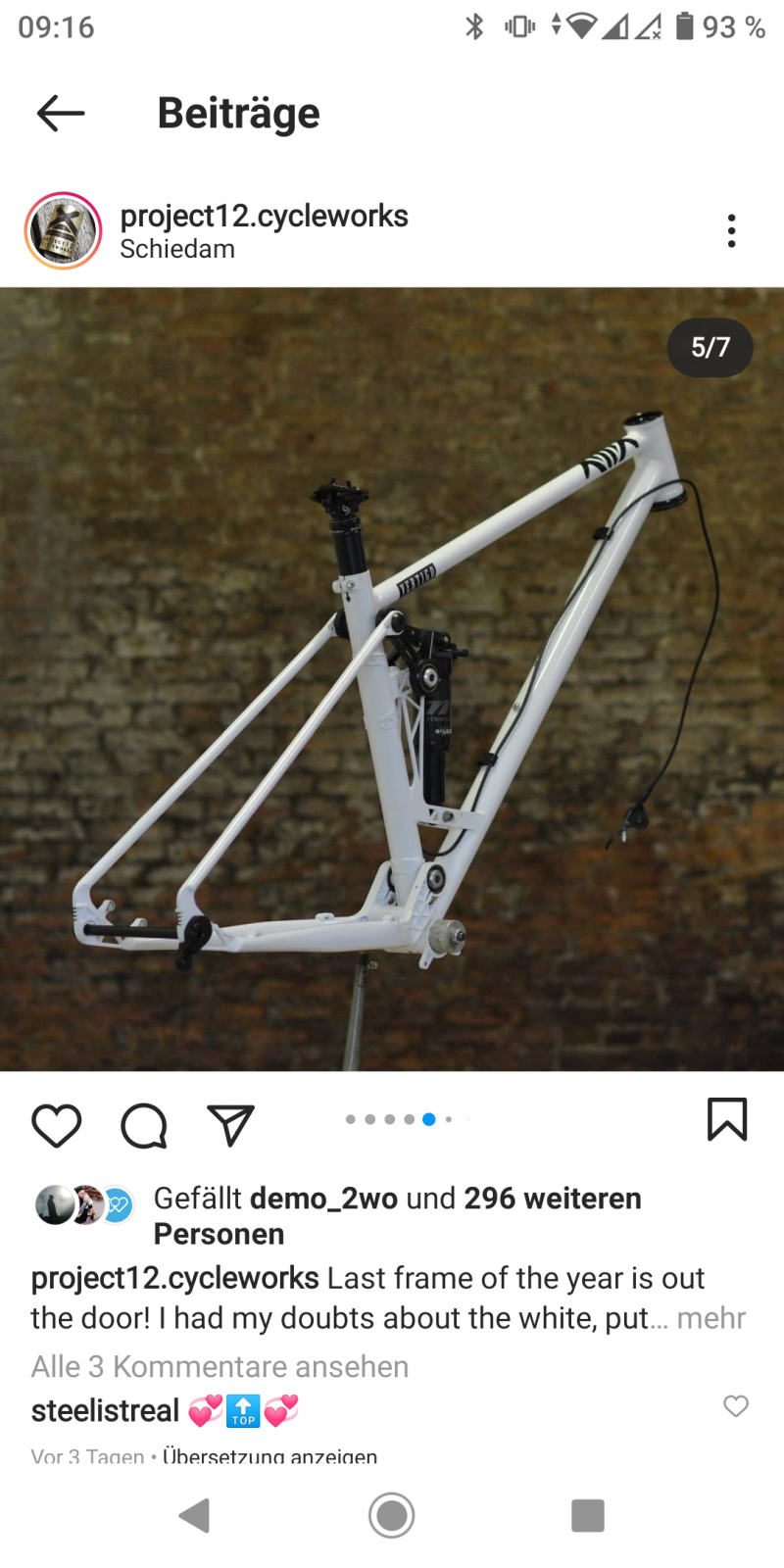784x1568 pixels.
Task: Open project12.cycleworks profile picture story
Action: 63,231
